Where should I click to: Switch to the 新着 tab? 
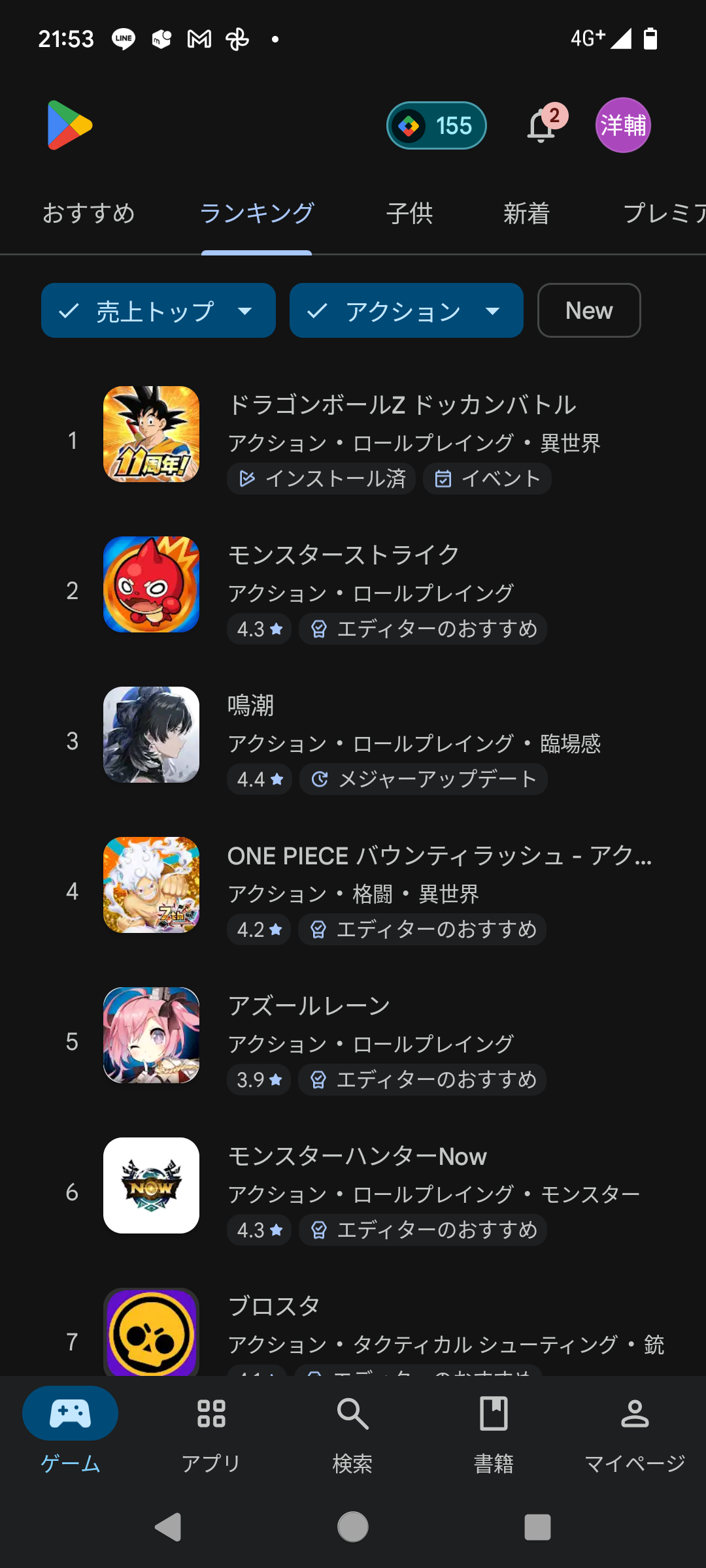click(526, 214)
